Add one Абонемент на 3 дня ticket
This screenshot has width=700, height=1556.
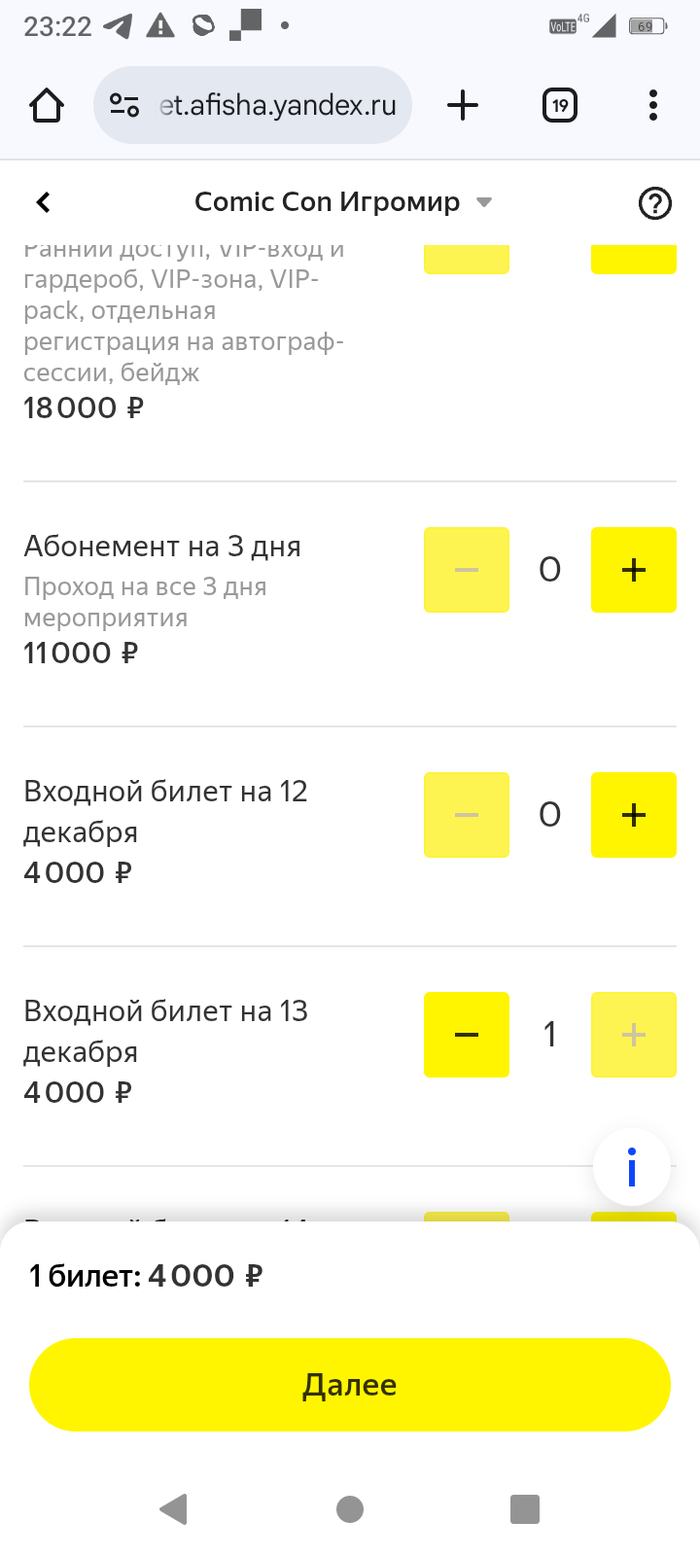633,570
